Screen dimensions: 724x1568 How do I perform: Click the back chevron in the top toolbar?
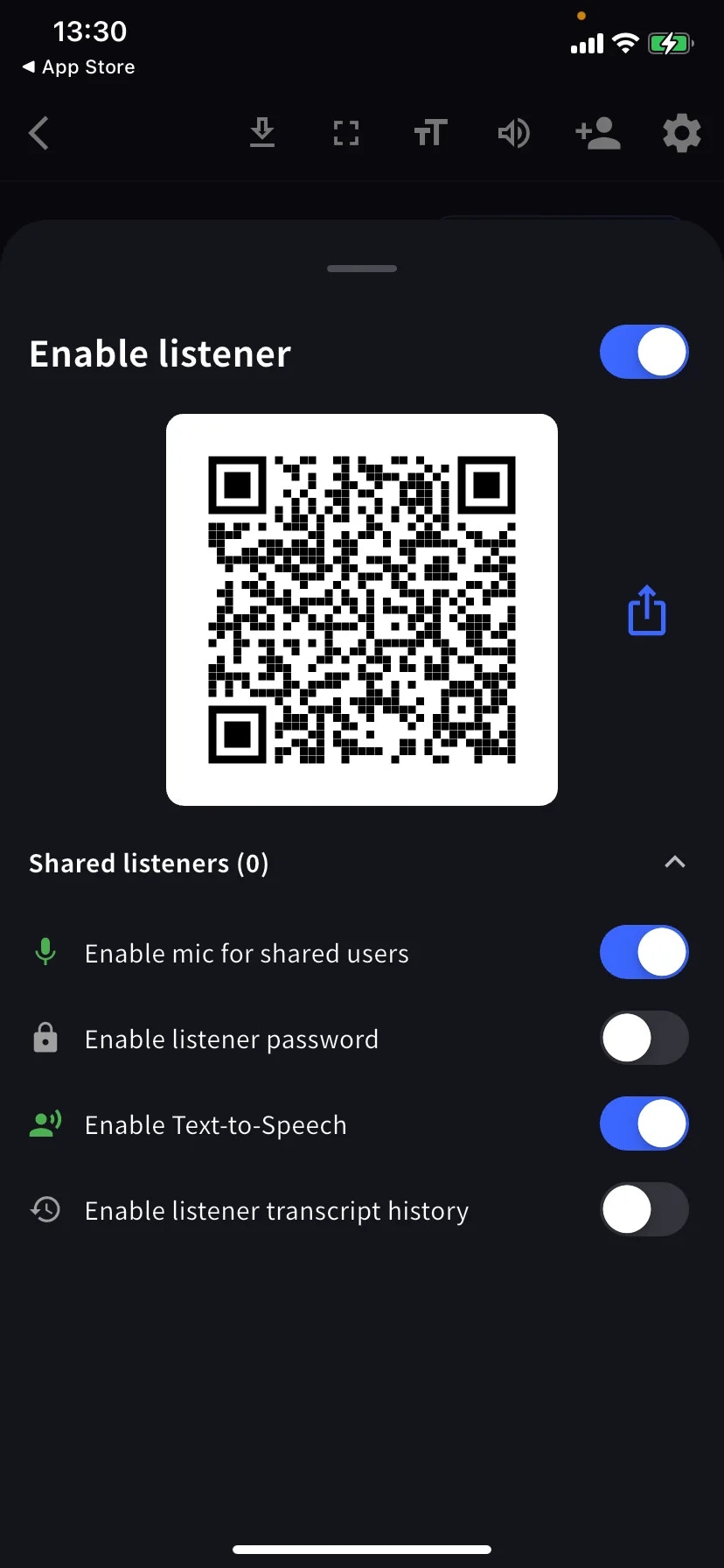38,133
